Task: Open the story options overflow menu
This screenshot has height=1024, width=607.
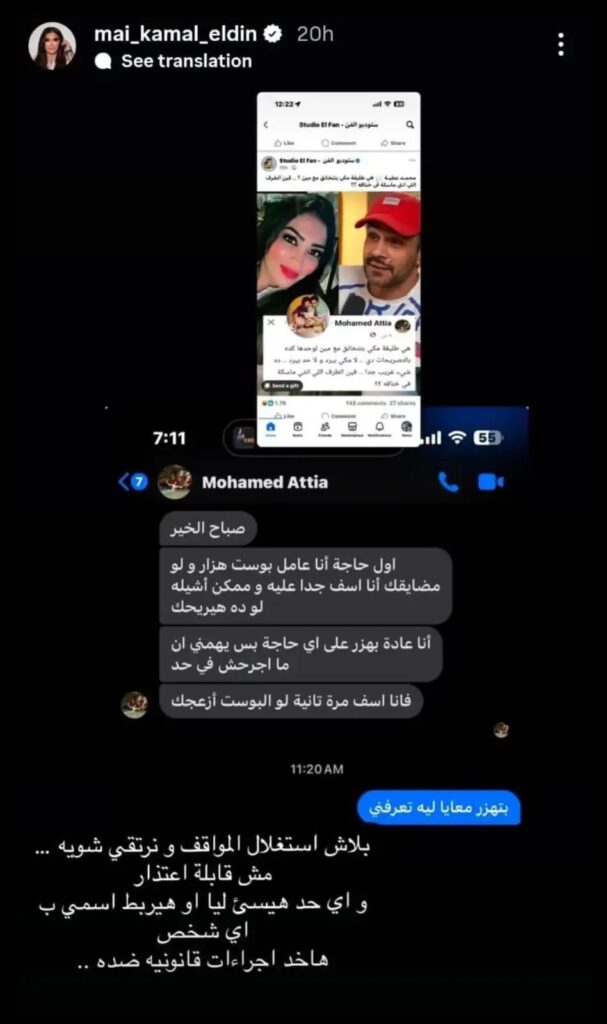Action: 561,45
